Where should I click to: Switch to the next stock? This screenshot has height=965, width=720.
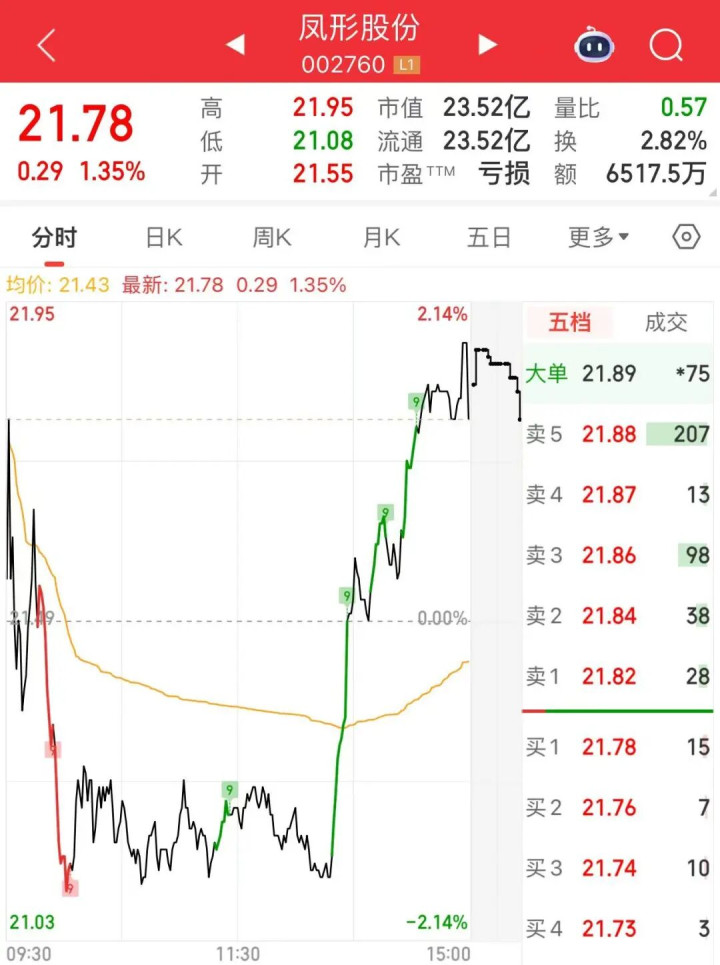487,45
